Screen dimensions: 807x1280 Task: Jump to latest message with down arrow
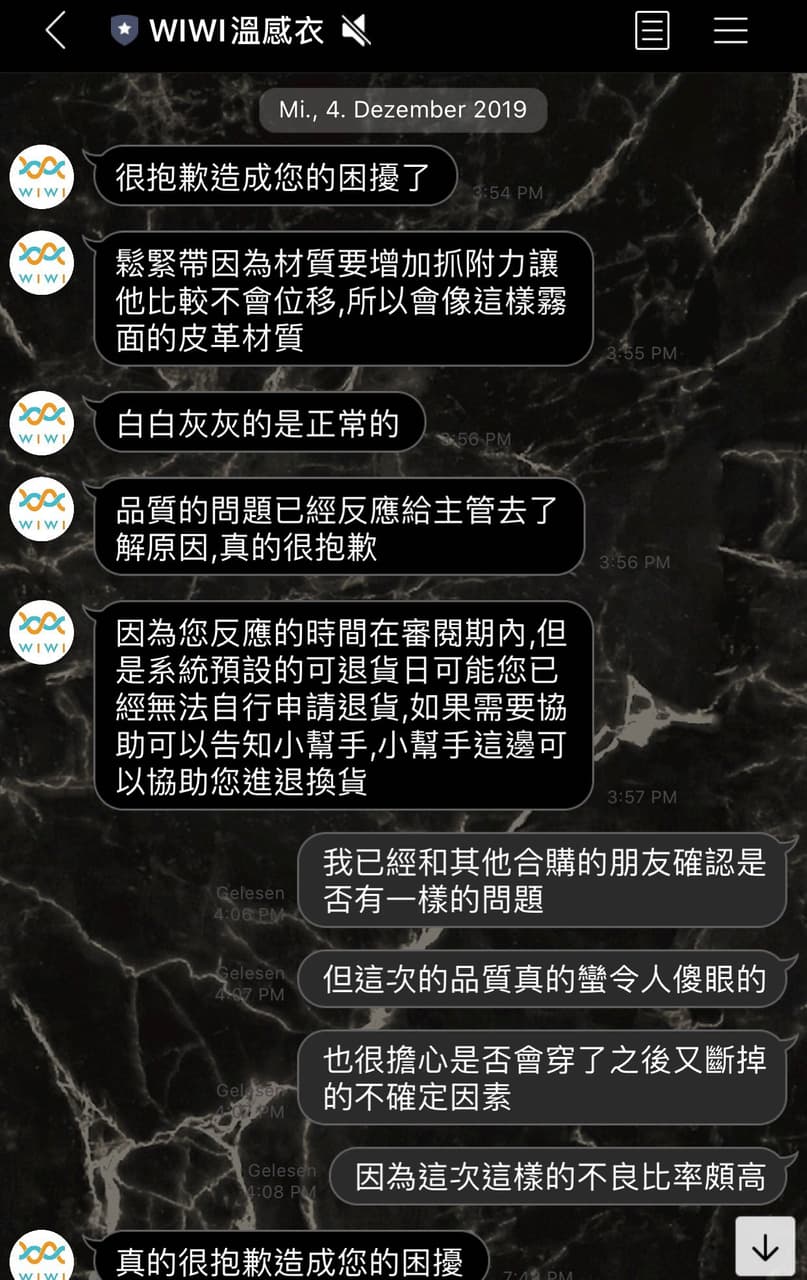pyautogui.click(x=765, y=1246)
